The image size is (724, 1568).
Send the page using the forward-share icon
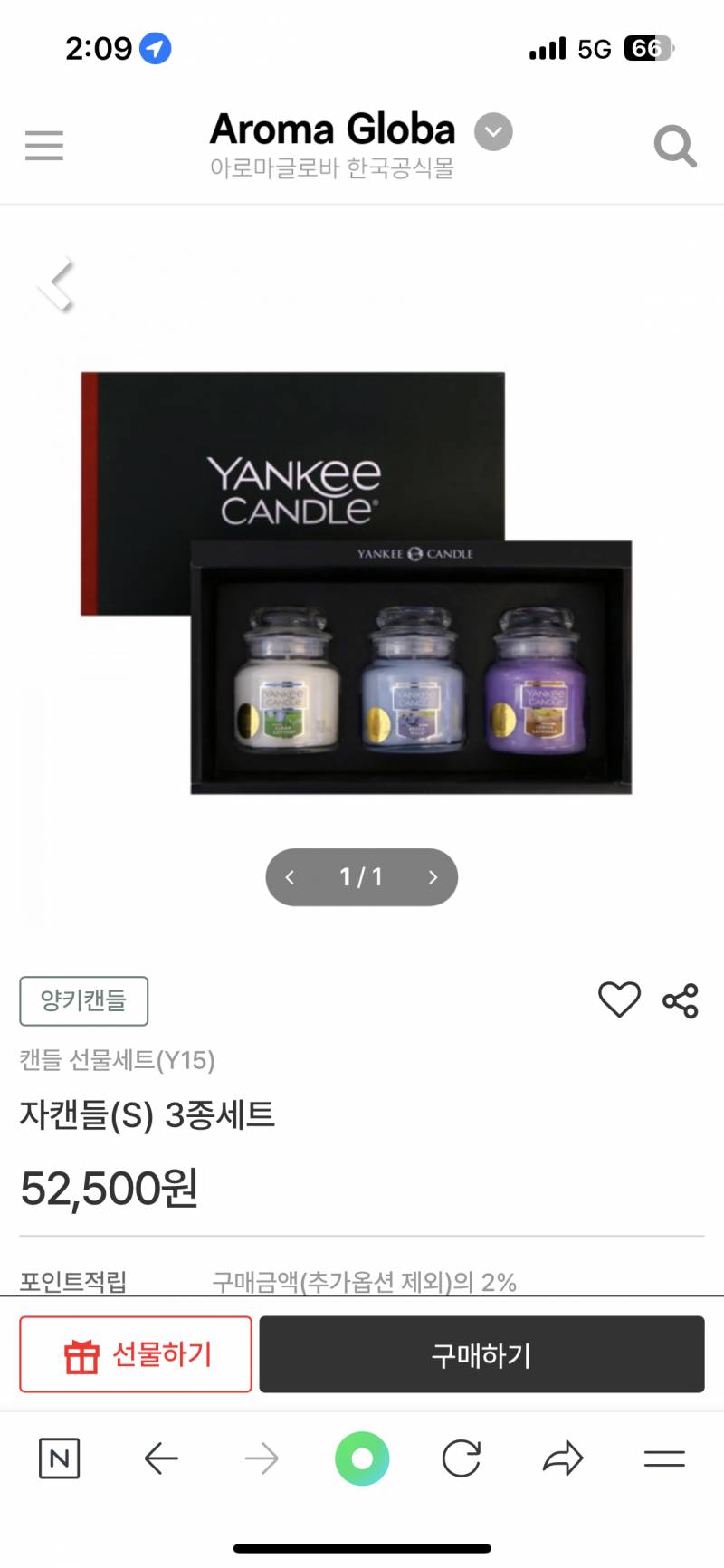(563, 1458)
